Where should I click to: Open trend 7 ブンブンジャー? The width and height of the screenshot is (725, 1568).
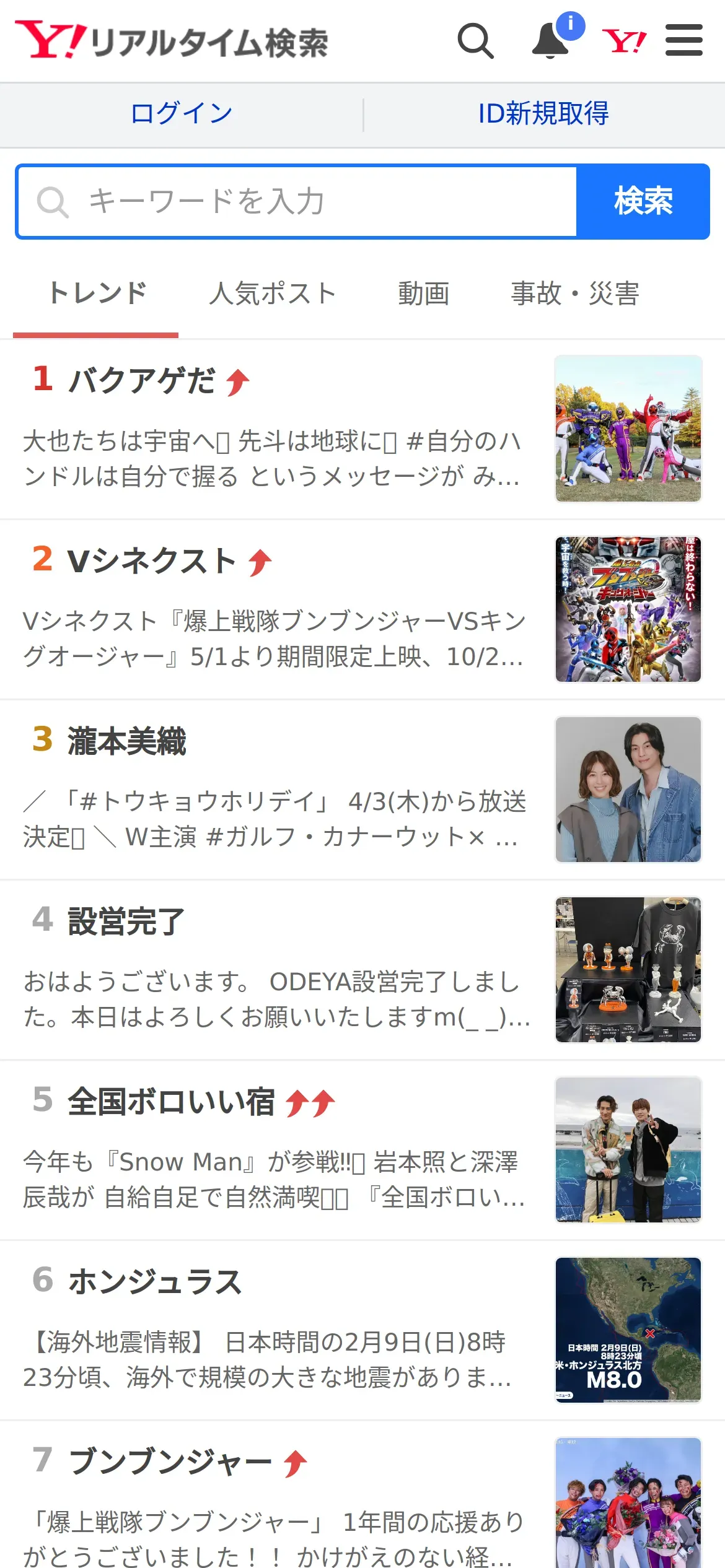(x=170, y=1462)
